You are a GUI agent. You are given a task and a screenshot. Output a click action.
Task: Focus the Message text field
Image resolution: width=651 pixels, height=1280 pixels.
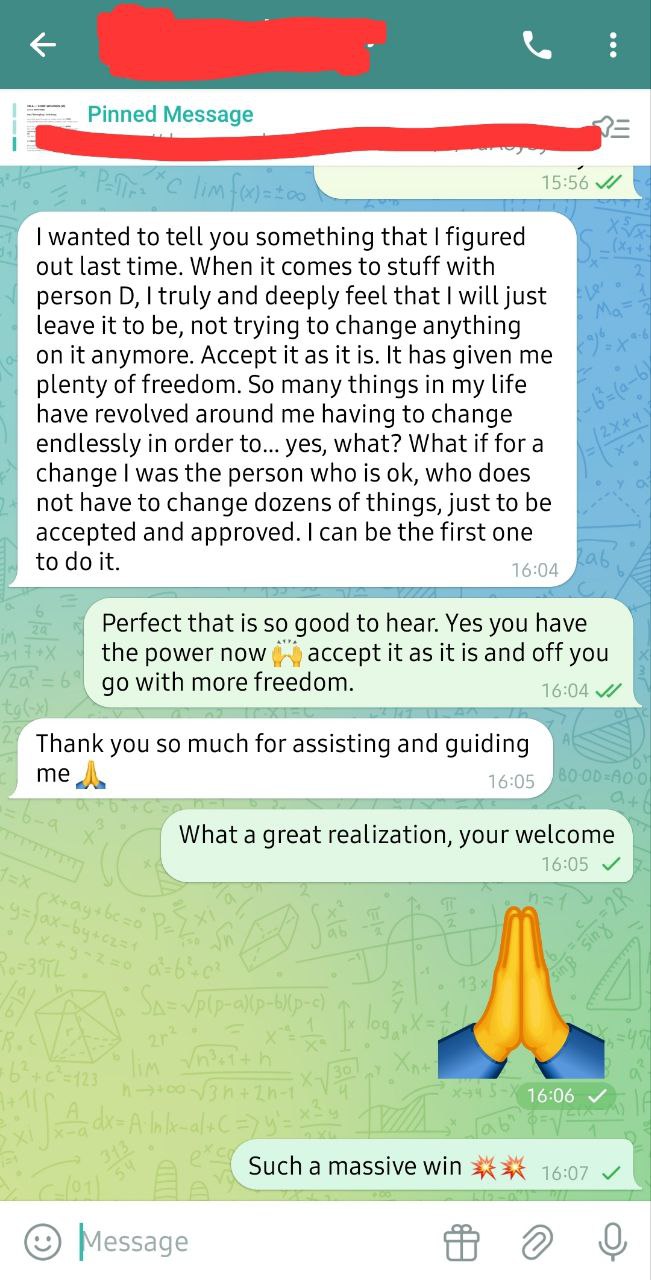250,1242
